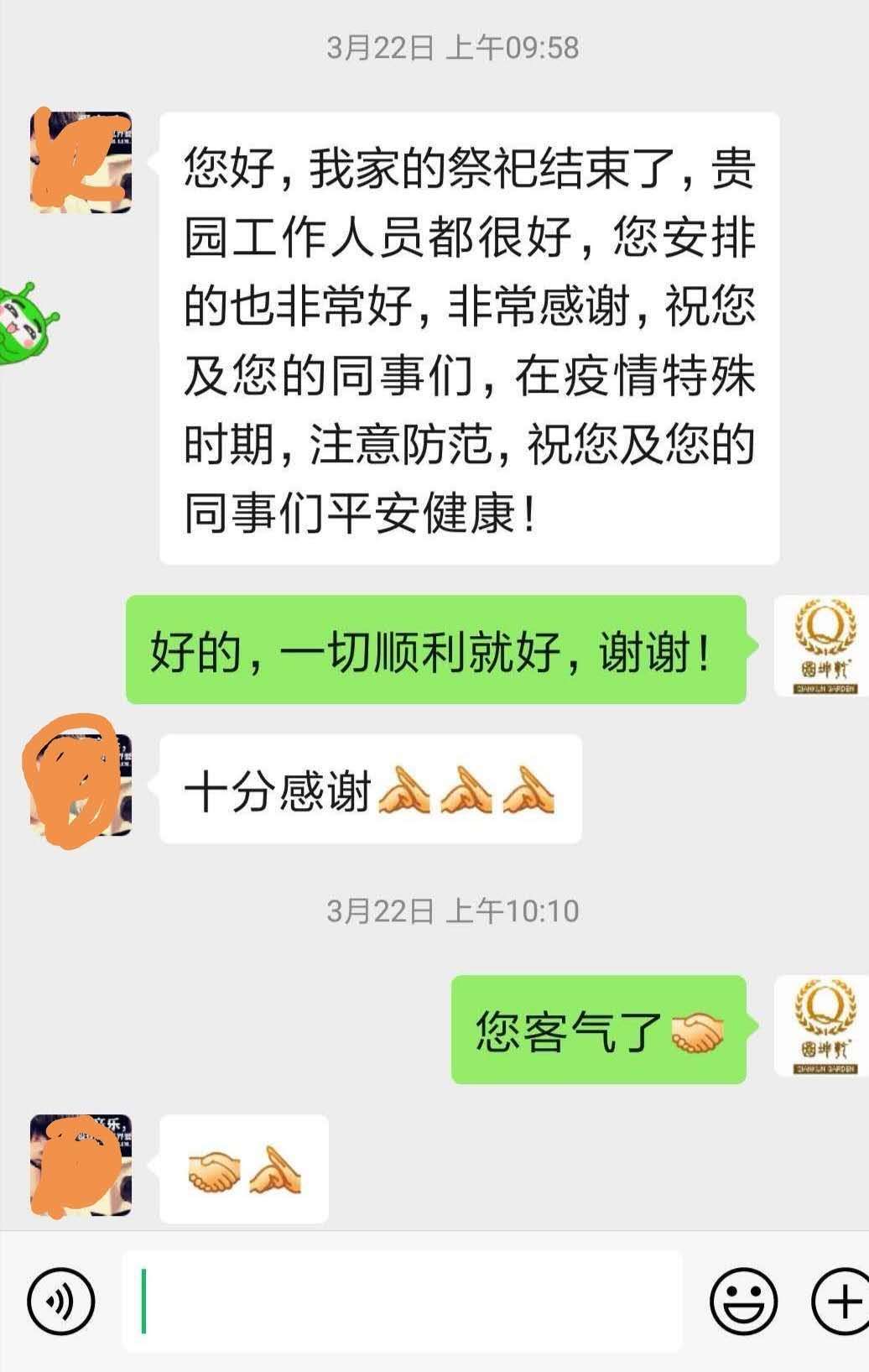Open the plus attachment menu
869x1372 pixels.
pyautogui.click(x=841, y=1302)
